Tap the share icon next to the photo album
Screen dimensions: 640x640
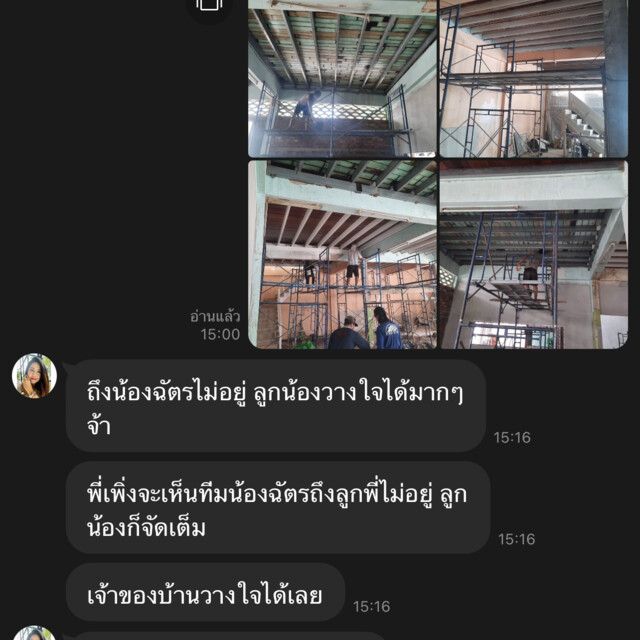tap(208, 5)
